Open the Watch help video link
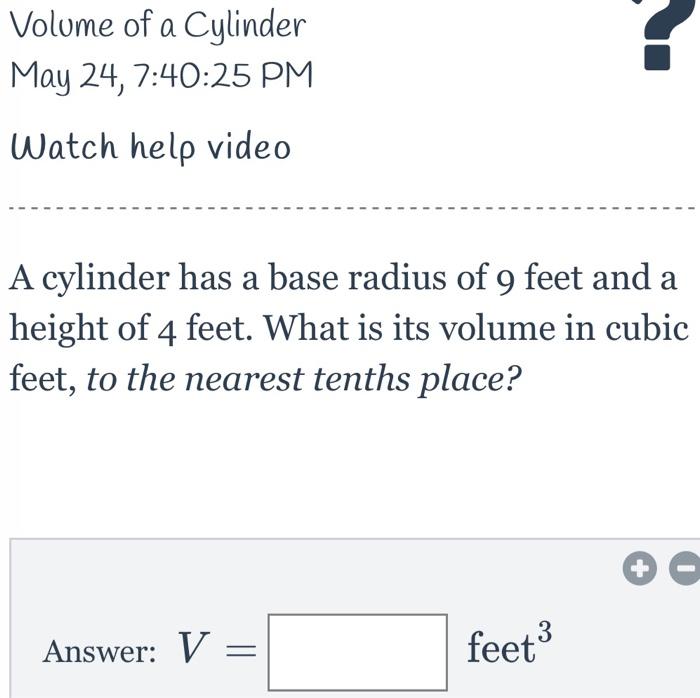This screenshot has width=700, height=698. pyautogui.click(x=150, y=148)
